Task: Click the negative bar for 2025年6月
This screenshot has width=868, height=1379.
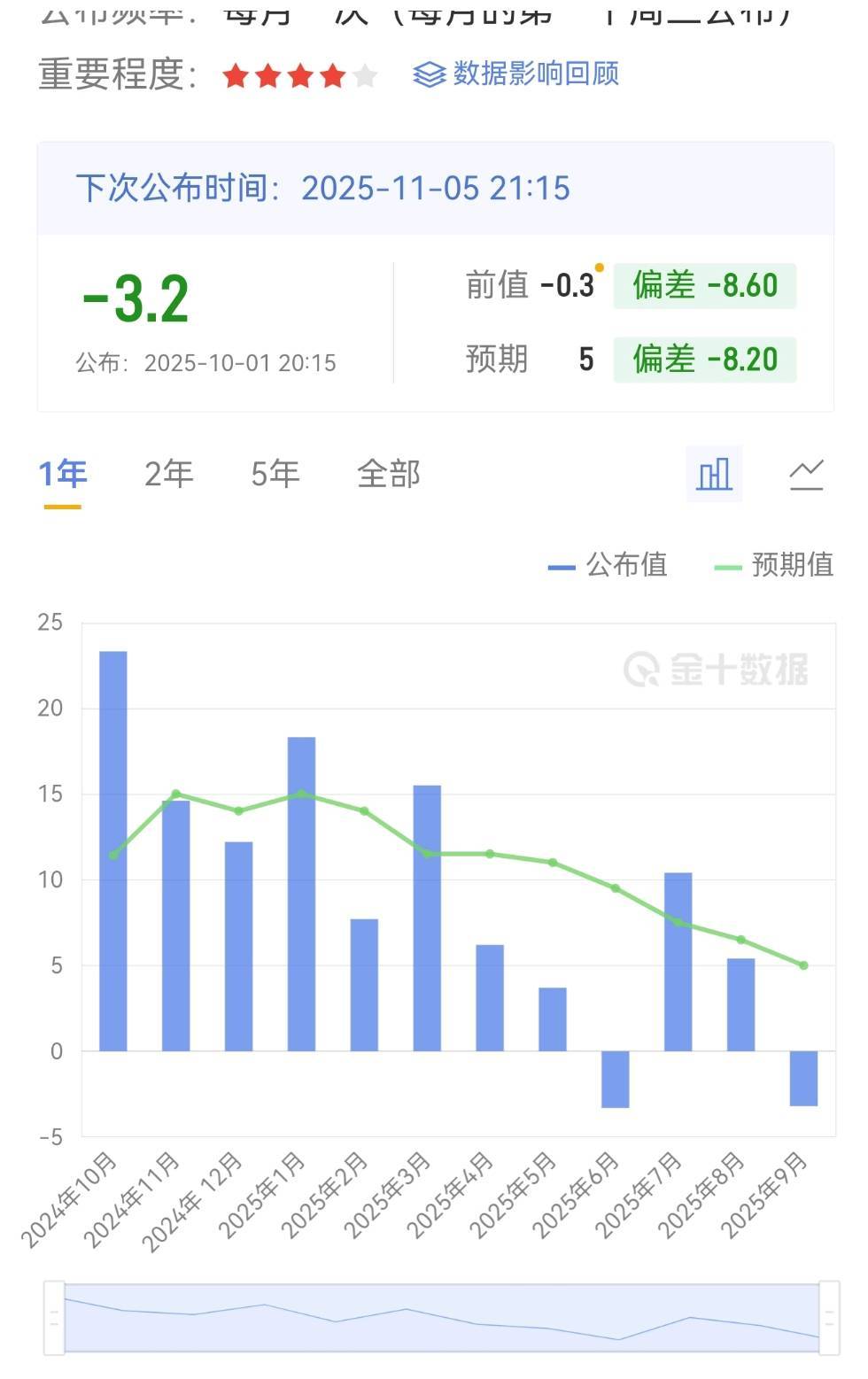Action: (x=615, y=1079)
